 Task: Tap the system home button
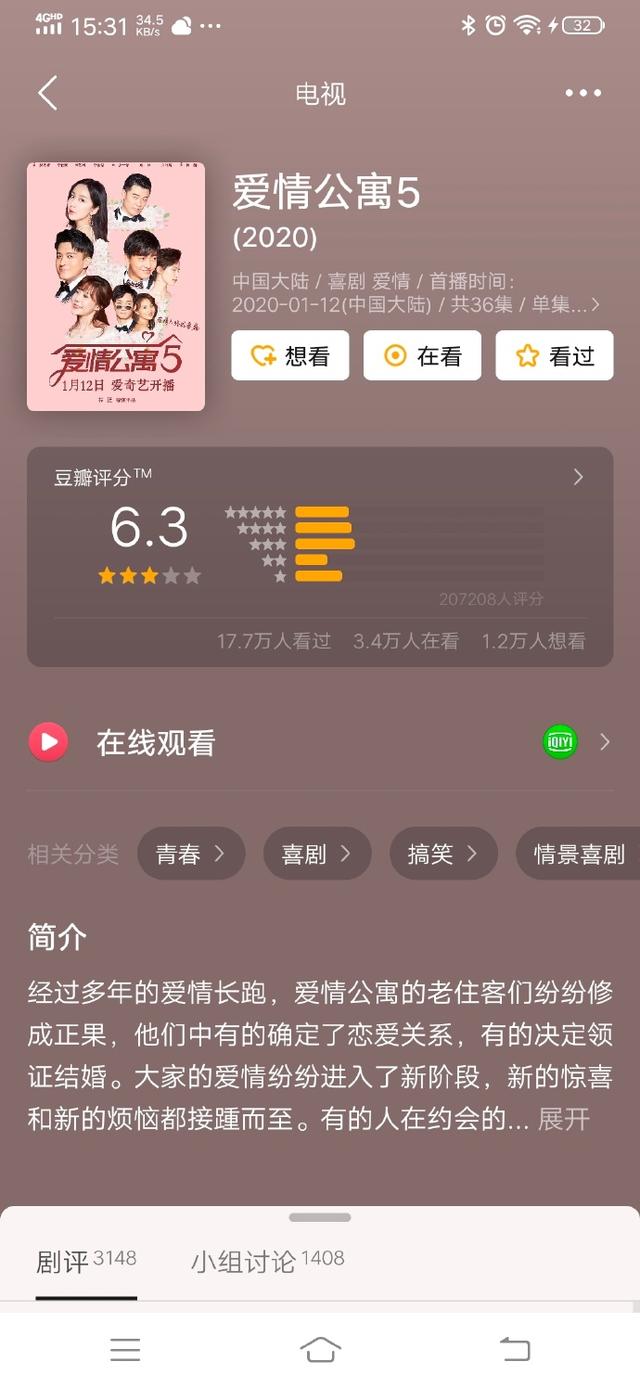[320, 1350]
